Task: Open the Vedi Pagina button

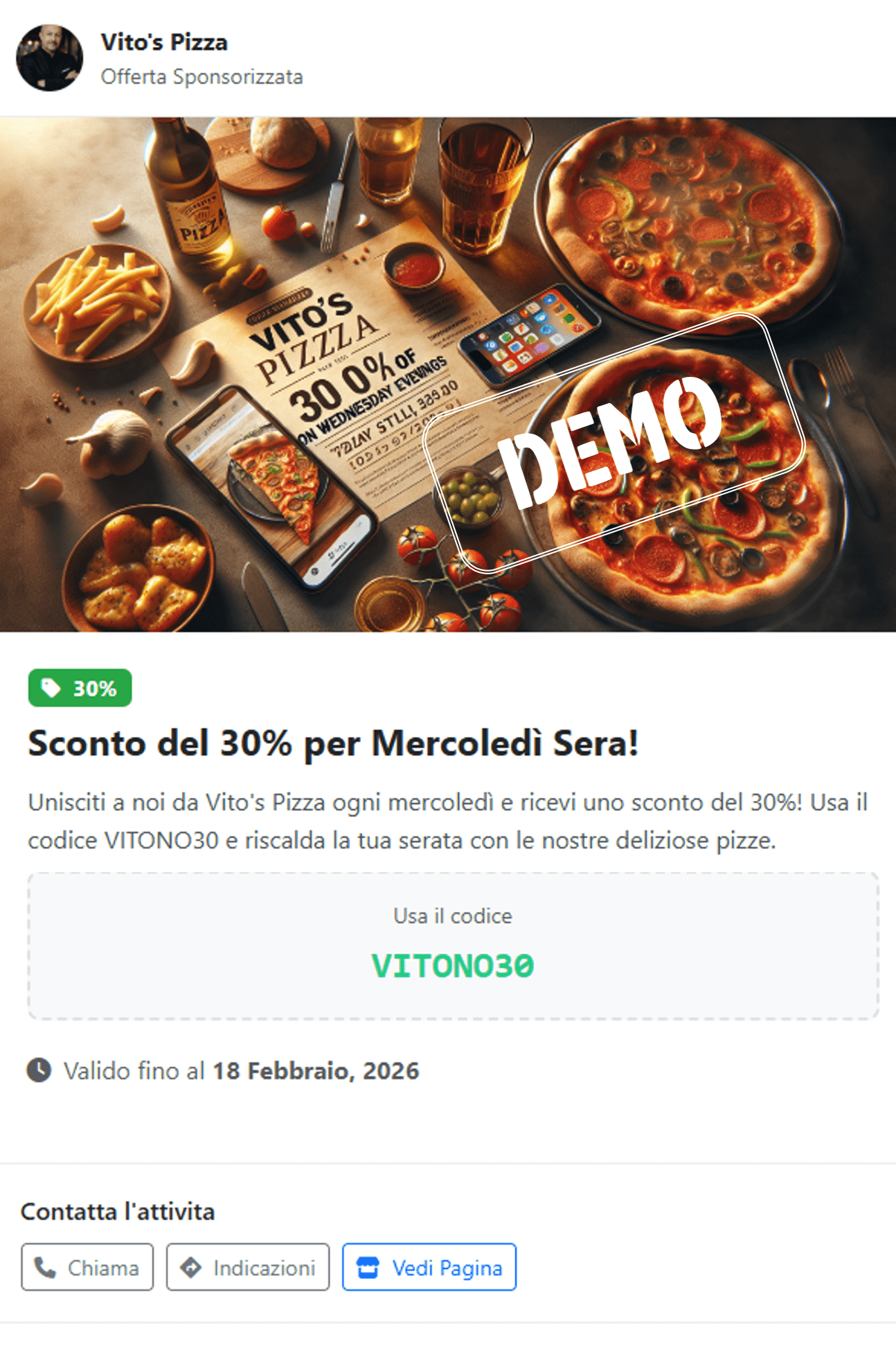Action: click(x=429, y=1267)
